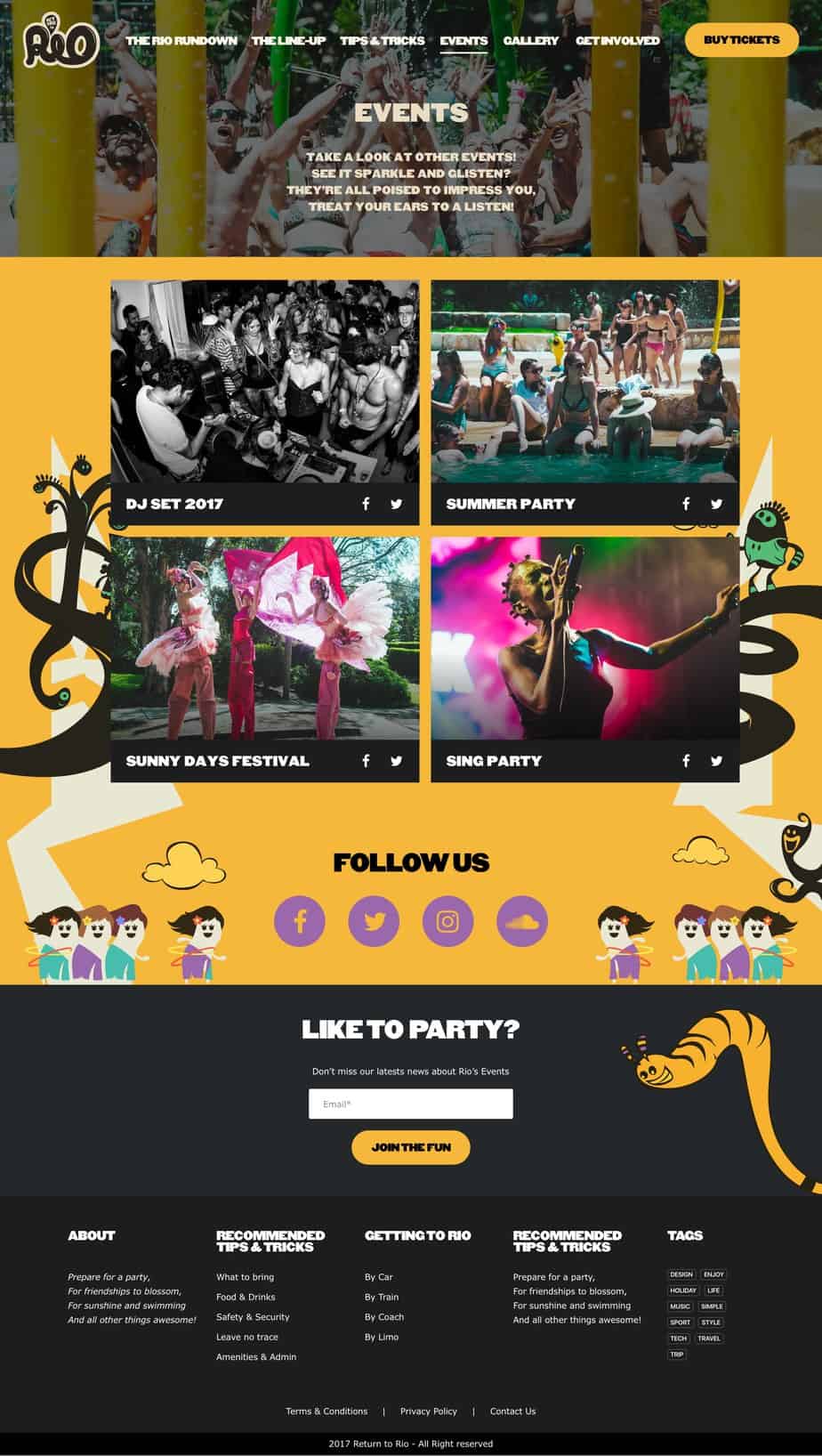This screenshot has height=1456, width=822.
Task: Share Sing Party on Twitter
Action: point(716,761)
